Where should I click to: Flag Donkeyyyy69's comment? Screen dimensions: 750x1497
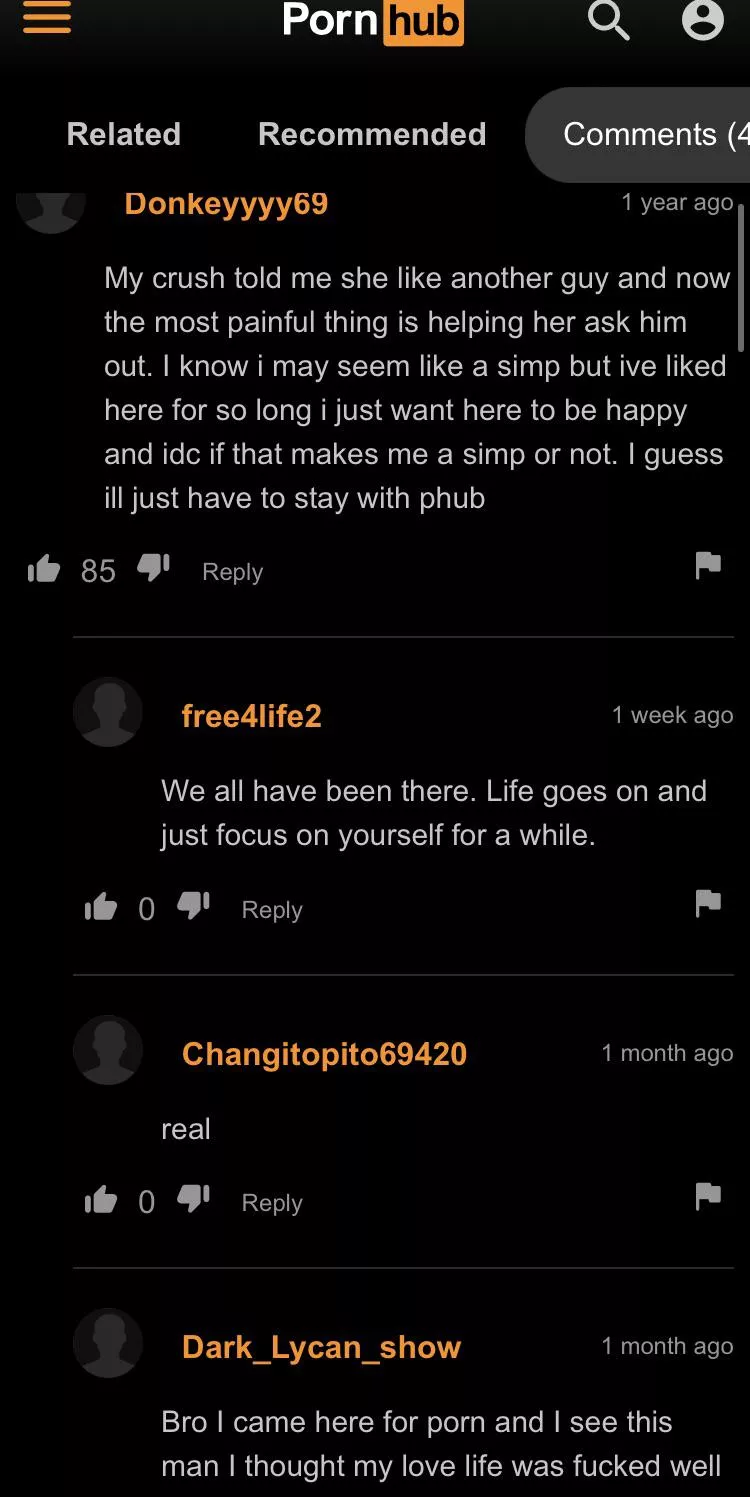[x=708, y=566]
